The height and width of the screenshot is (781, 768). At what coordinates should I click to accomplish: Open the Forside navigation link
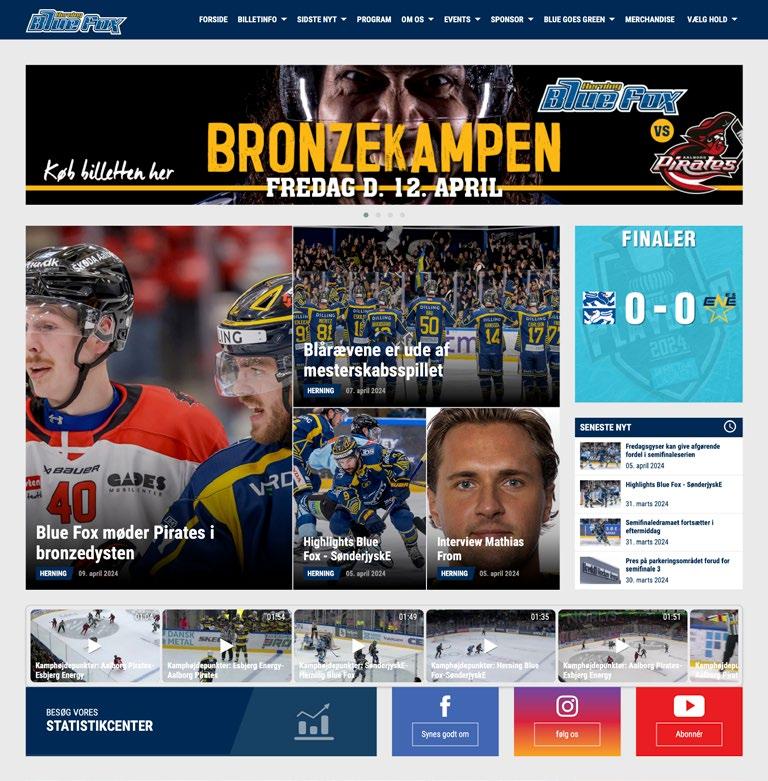tap(213, 19)
